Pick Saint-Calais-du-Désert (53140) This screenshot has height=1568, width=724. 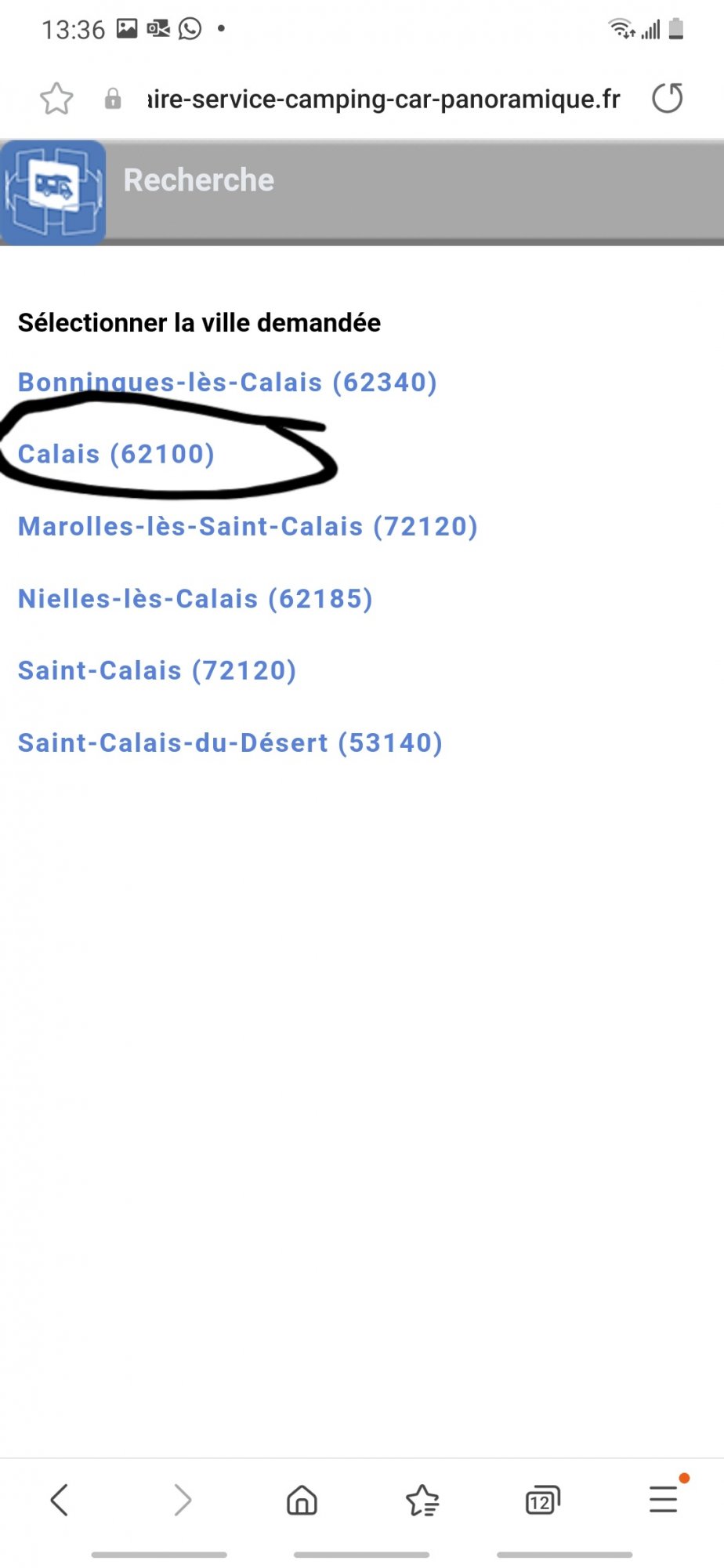(x=230, y=742)
